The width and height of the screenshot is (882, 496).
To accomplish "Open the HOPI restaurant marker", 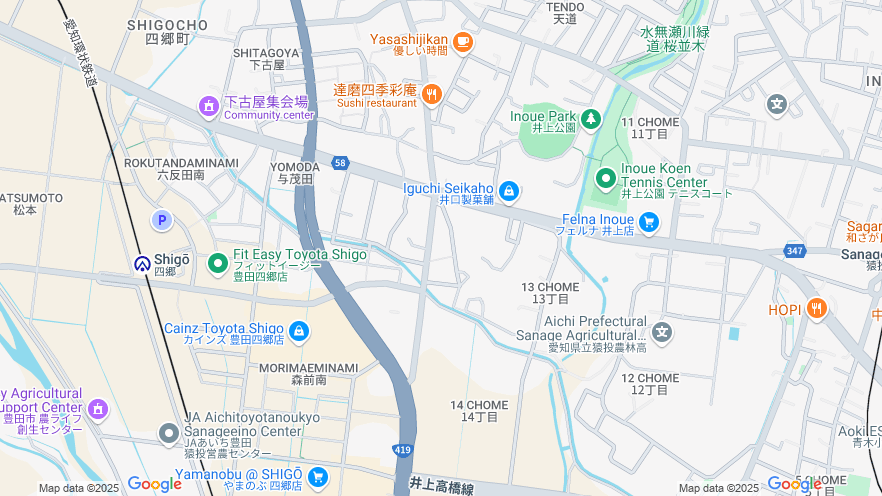I will click(816, 308).
